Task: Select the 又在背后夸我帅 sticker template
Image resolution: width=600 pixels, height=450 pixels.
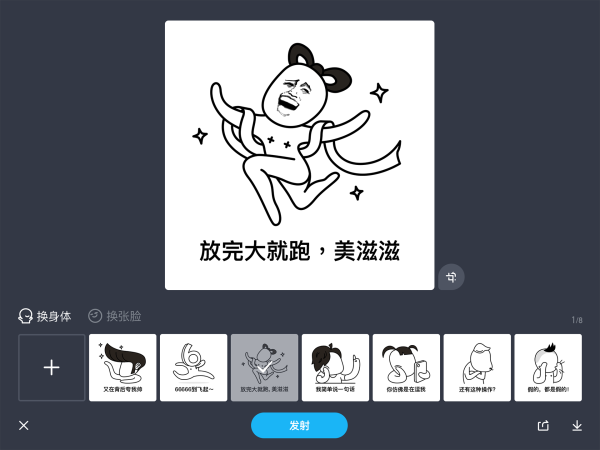Action: point(123,367)
